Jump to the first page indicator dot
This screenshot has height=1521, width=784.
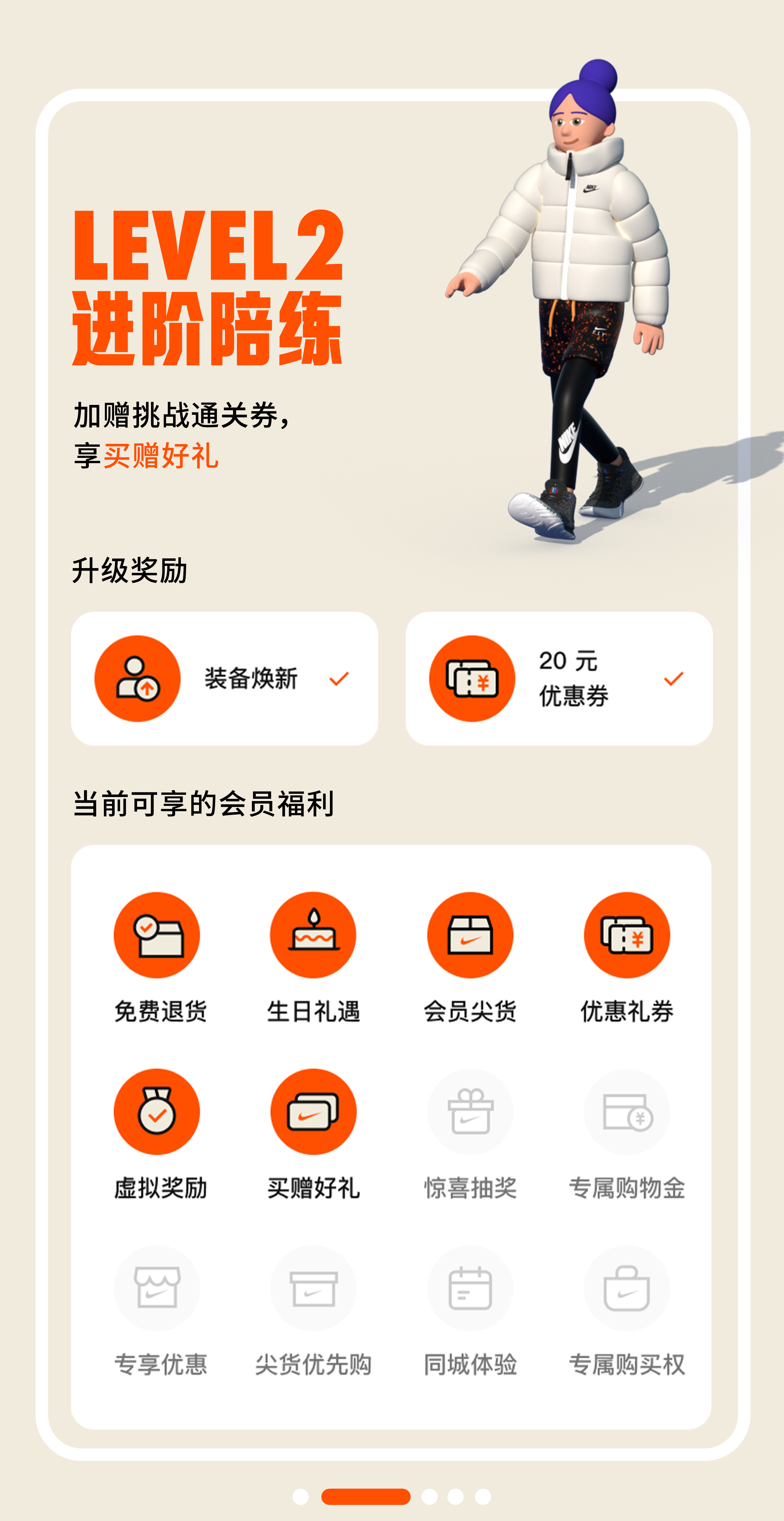[x=301, y=1496]
